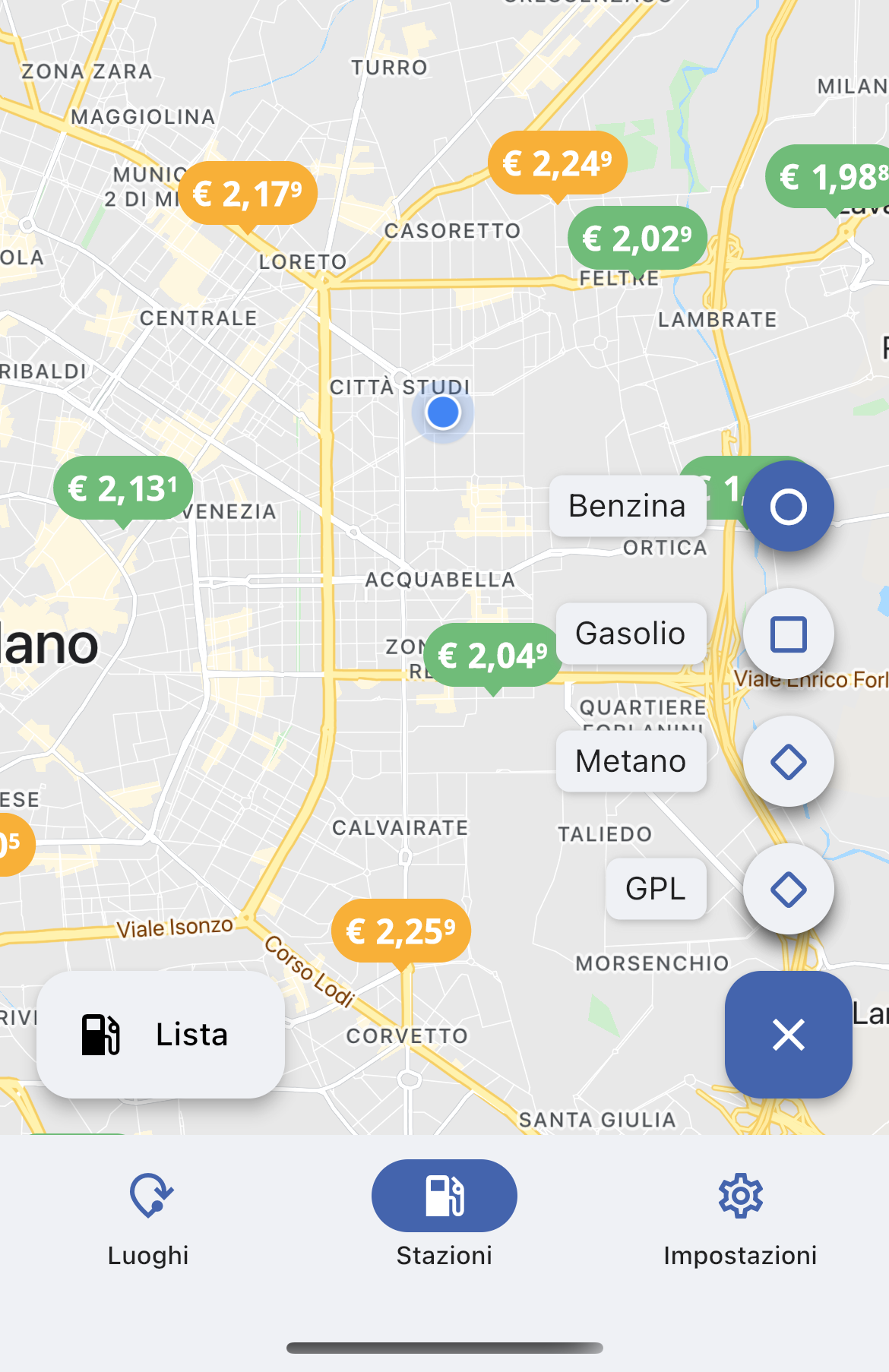889x1372 pixels.
Task: Filter stations by GPL
Action: [788, 890]
